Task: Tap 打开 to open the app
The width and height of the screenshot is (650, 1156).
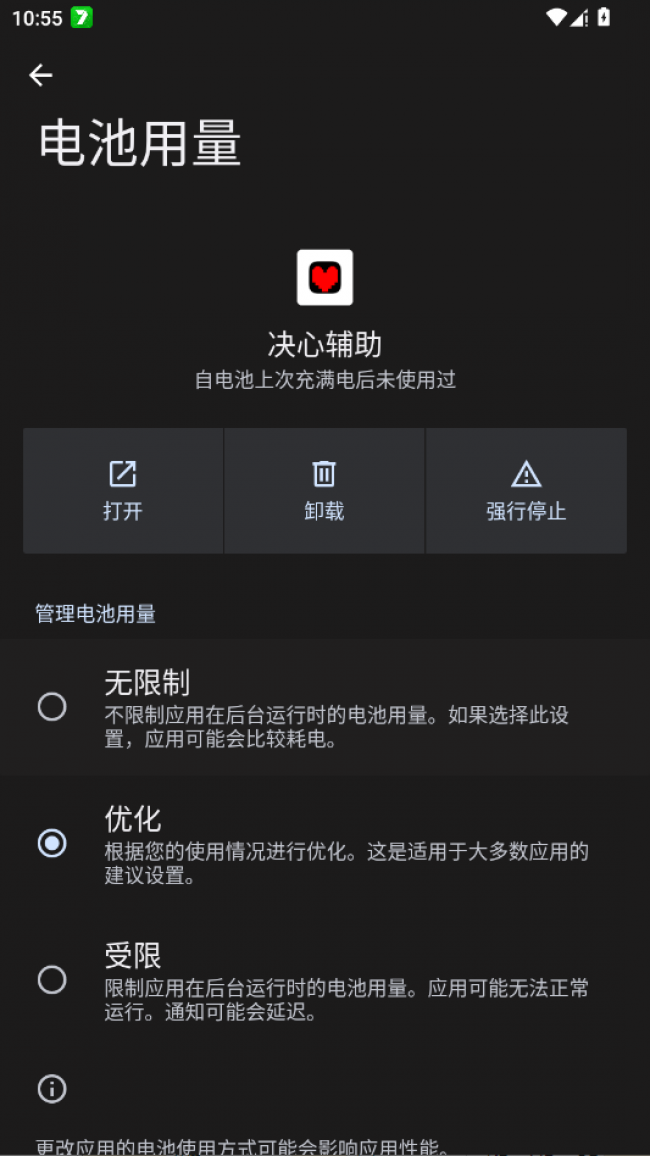Action: click(123, 491)
